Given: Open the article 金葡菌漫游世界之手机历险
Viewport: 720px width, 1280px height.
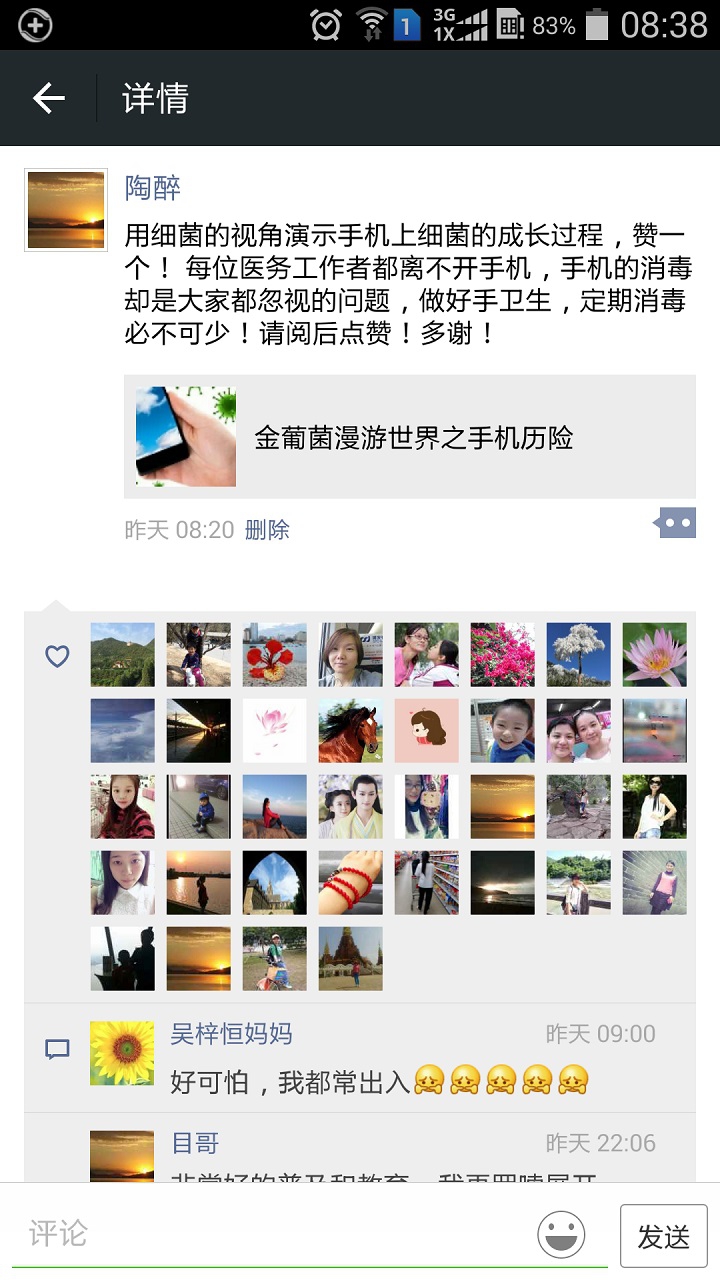Looking at the screenshot, I should pos(409,437).
